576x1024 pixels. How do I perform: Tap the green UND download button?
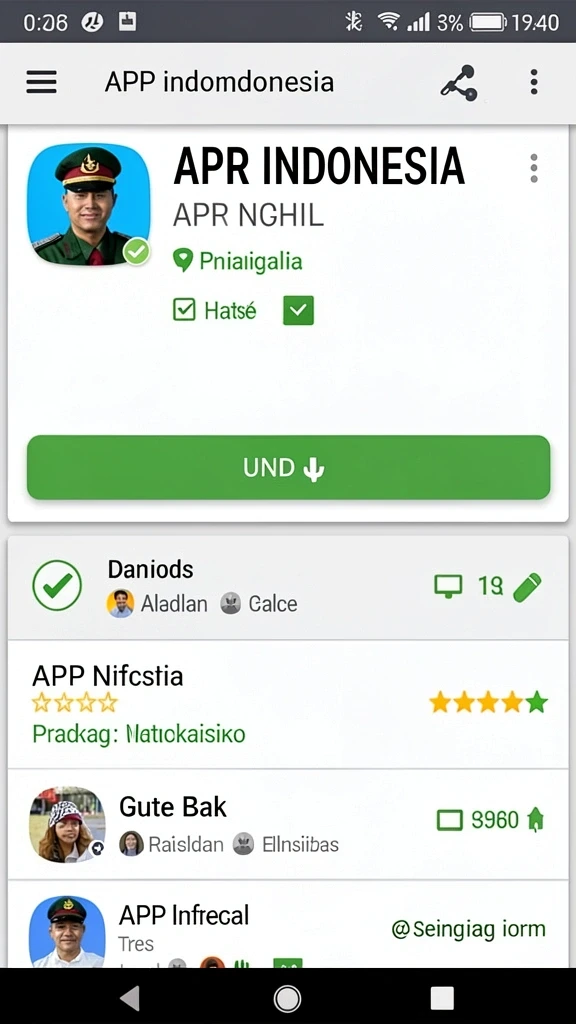click(x=289, y=468)
